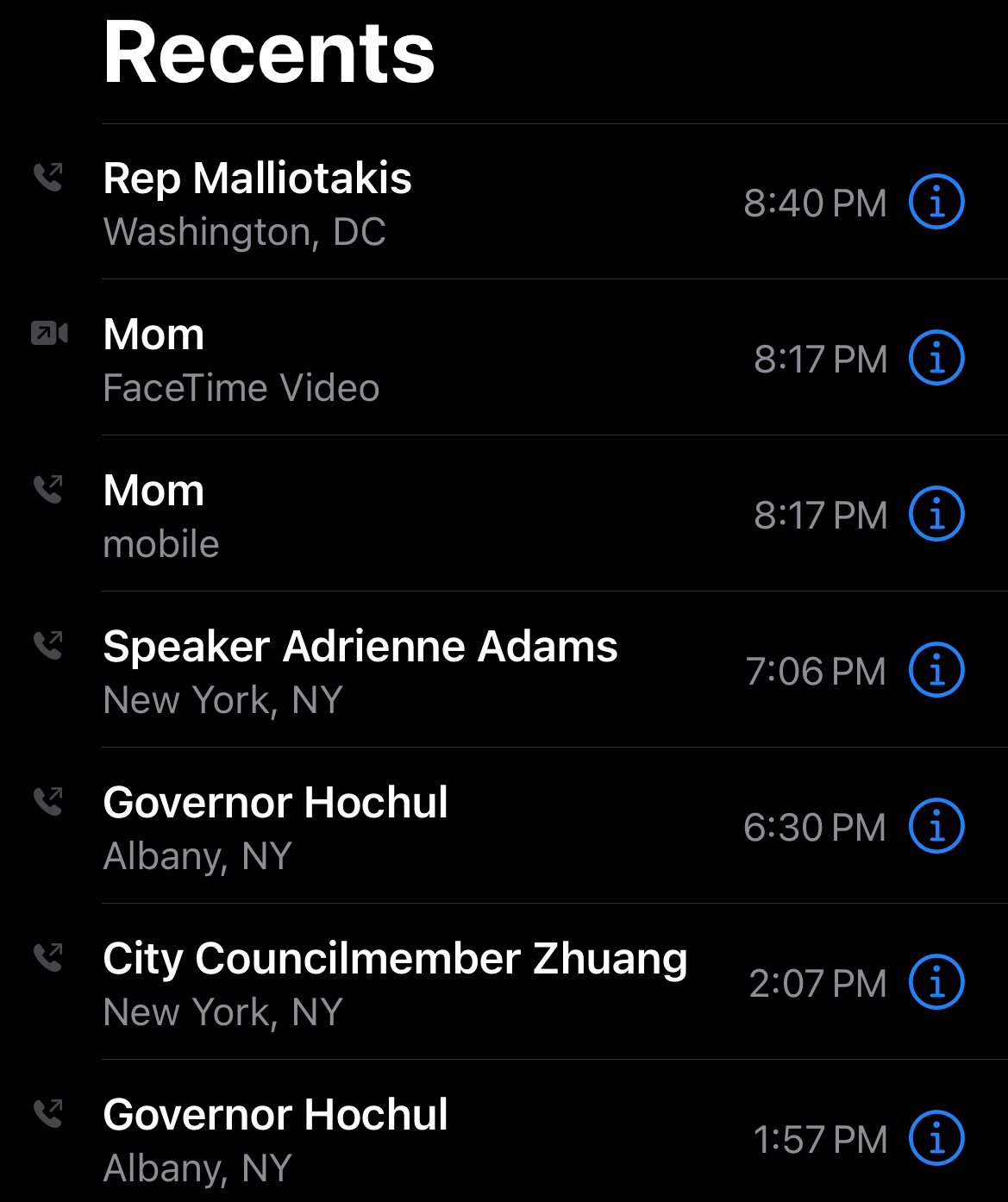The height and width of the screenshot is (1202, 1008).
Task: Show info for Mom's mobile call
Action: click(936, 515)
